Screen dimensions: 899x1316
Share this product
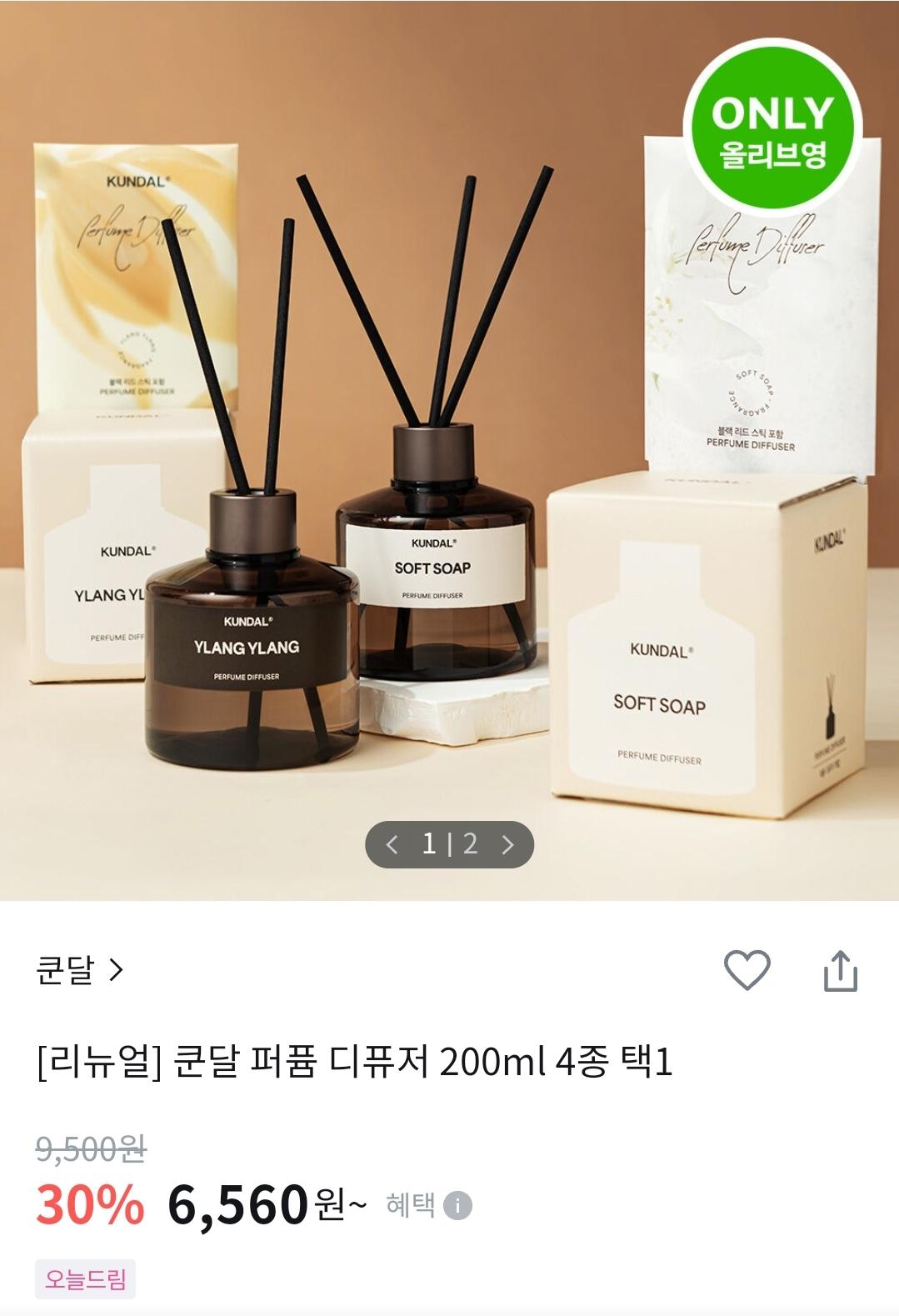(840, 970)
